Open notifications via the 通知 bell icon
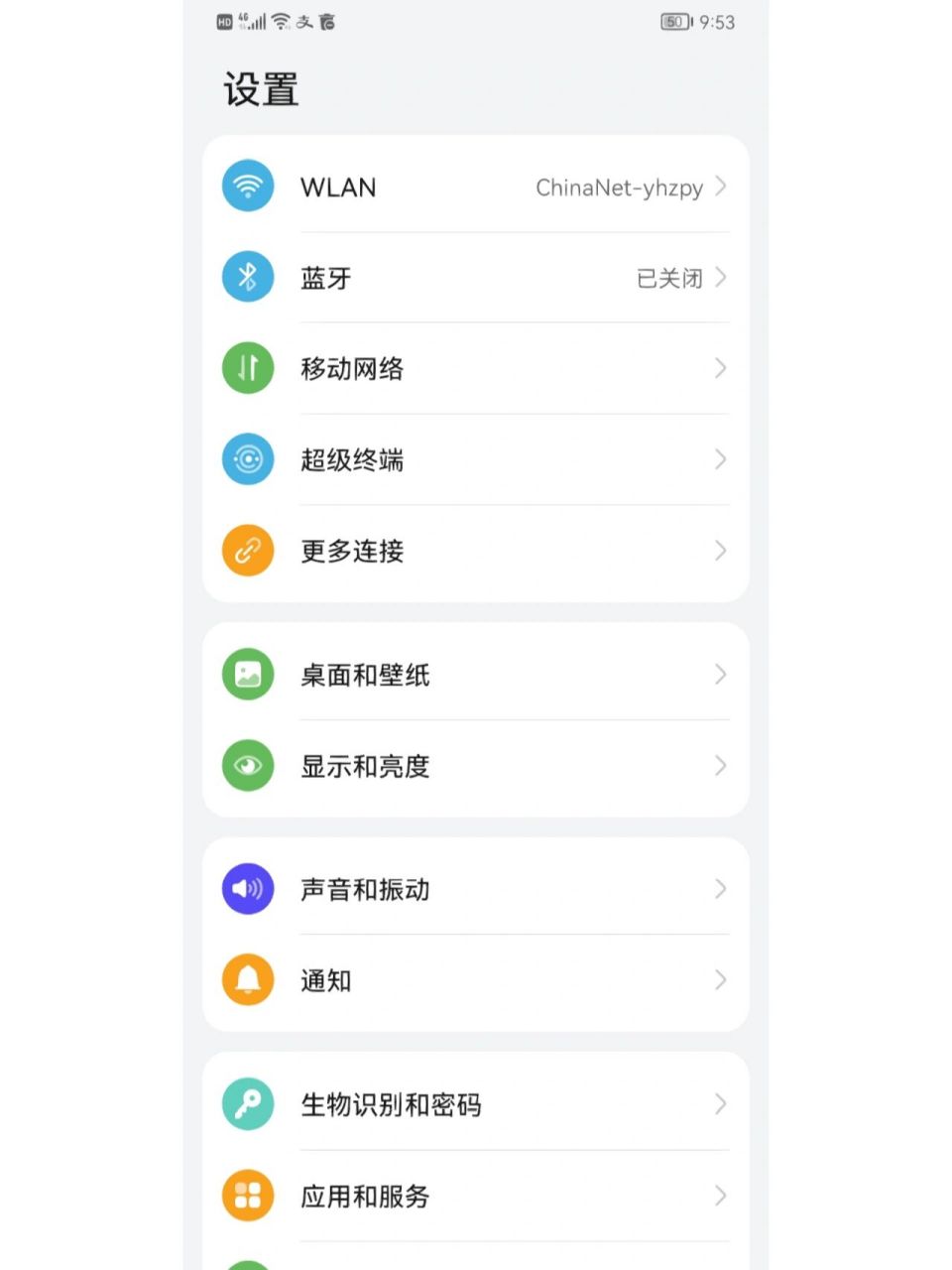Screen dimensions: 952x1270 (247, 979)
